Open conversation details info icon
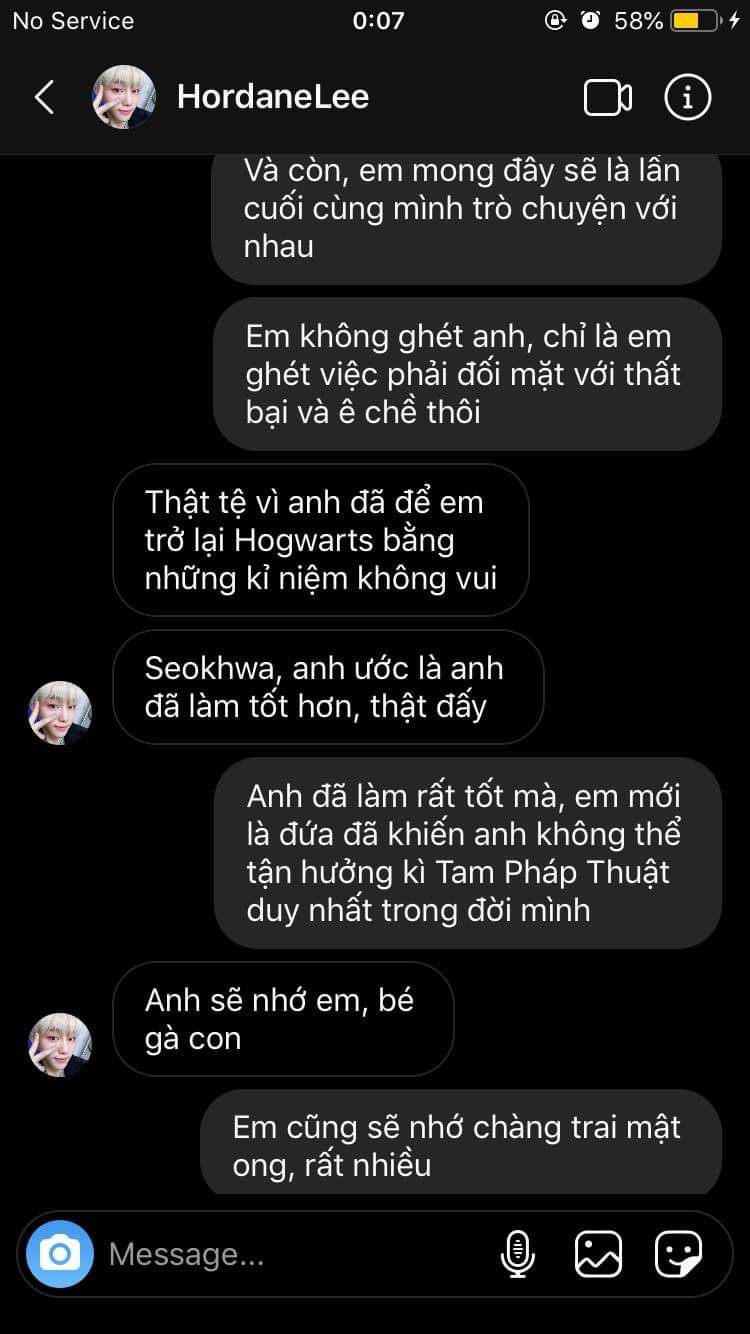The width and height of the screenshot is (750, 1334). (687, 97)
